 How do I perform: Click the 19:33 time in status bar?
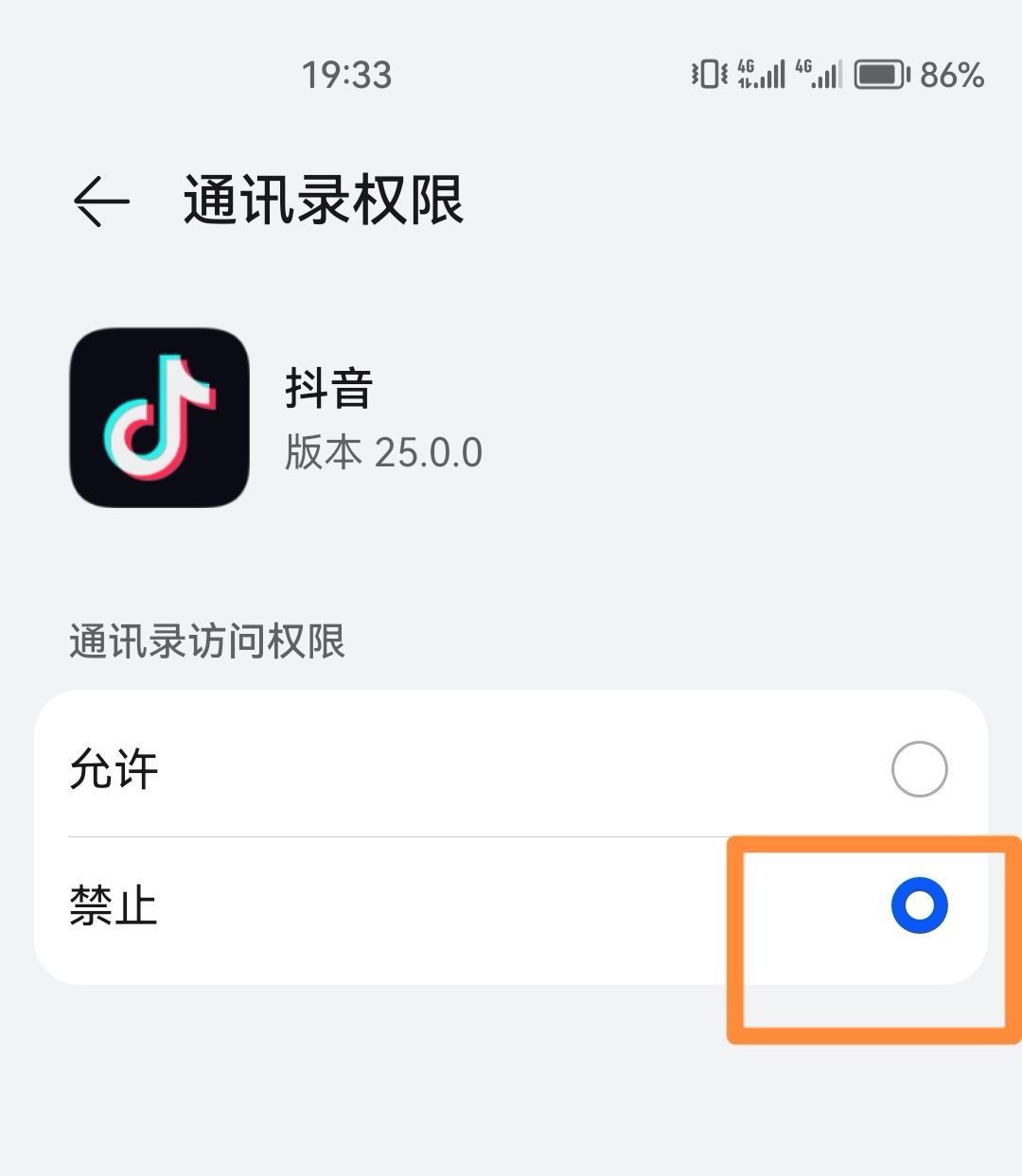(x=348, y=74)
